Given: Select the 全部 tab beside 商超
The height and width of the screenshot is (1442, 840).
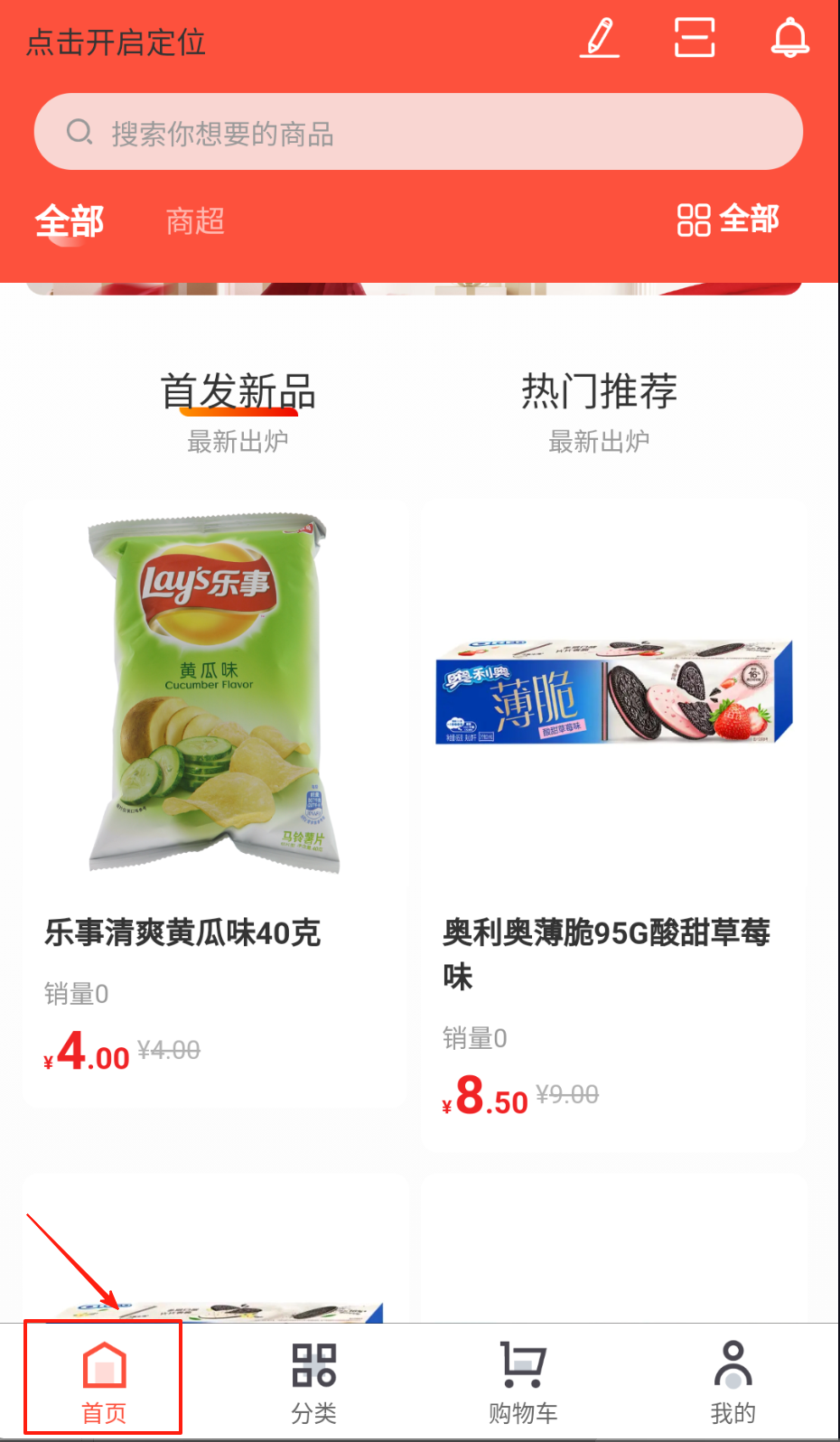Looking at the screenshot, I should [70, 221].
